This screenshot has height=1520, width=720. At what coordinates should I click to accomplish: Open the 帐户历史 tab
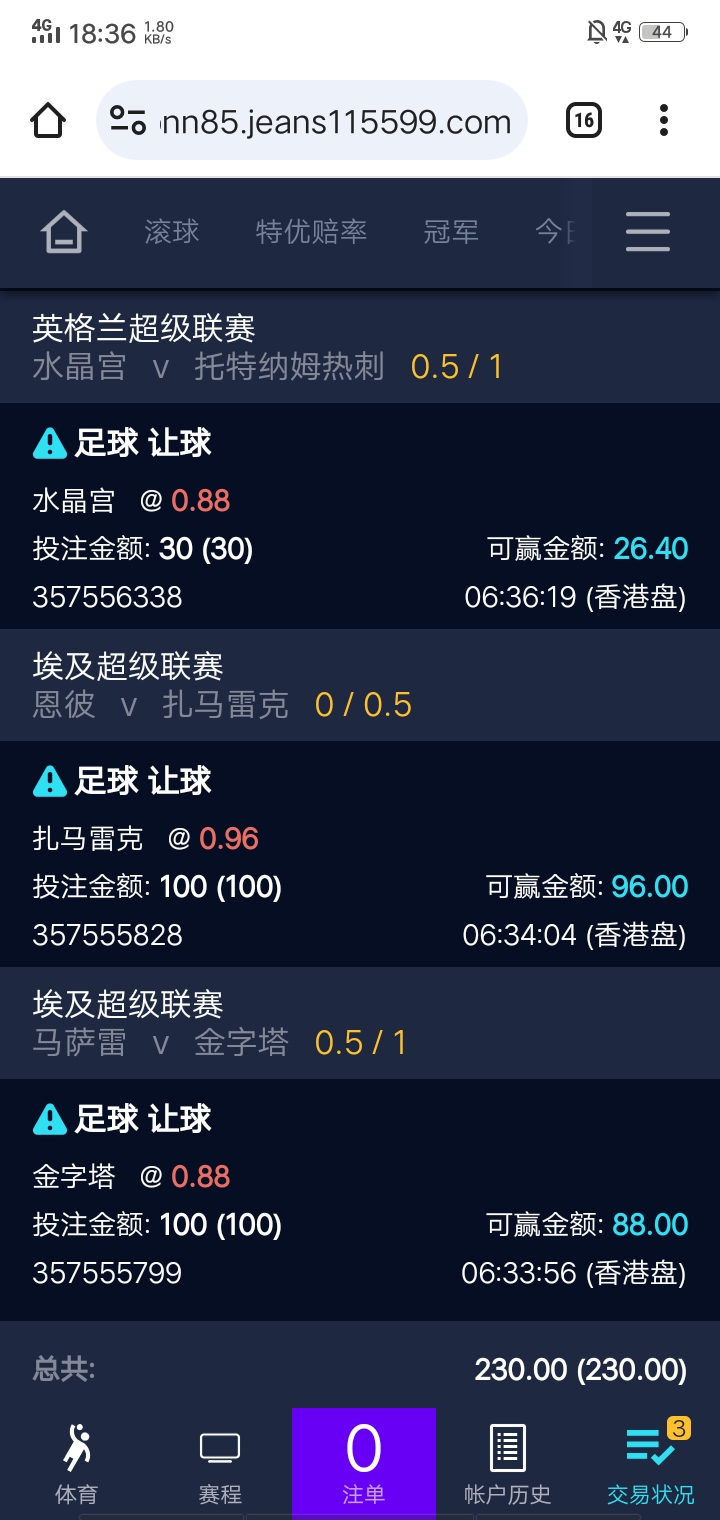click(x=508, y=1464)
